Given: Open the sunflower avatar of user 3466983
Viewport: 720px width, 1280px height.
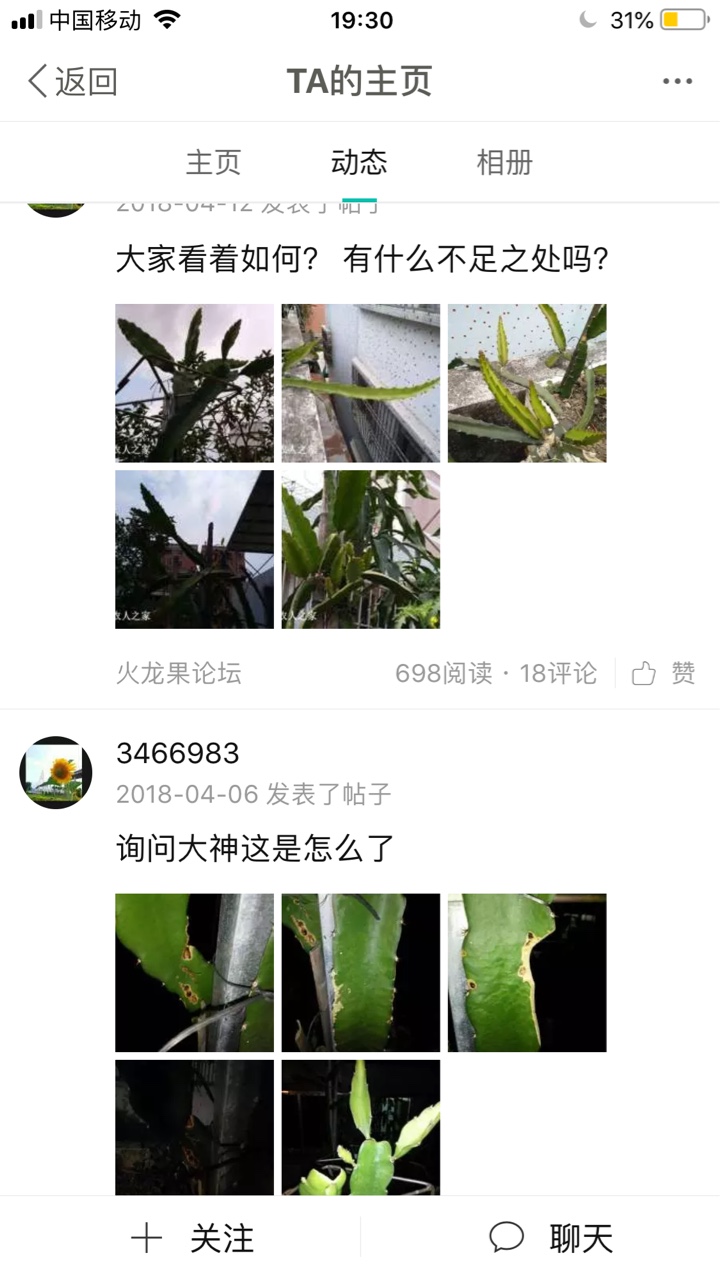Looking at the screenshot, I should coord(56,773).
